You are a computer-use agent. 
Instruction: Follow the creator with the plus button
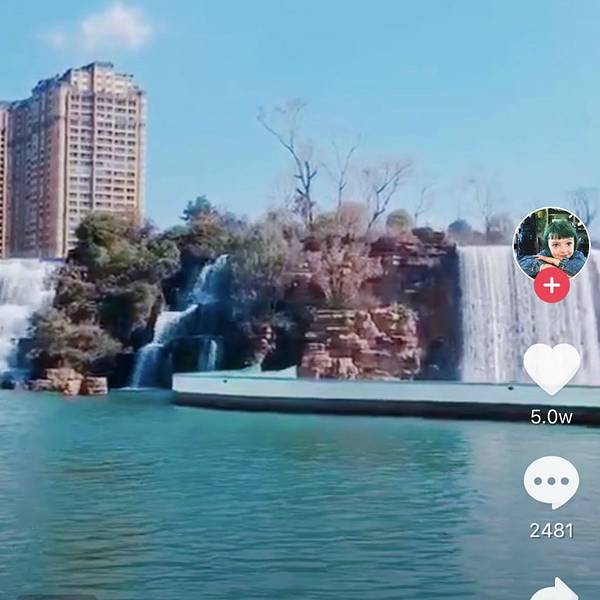pos(551,285)
